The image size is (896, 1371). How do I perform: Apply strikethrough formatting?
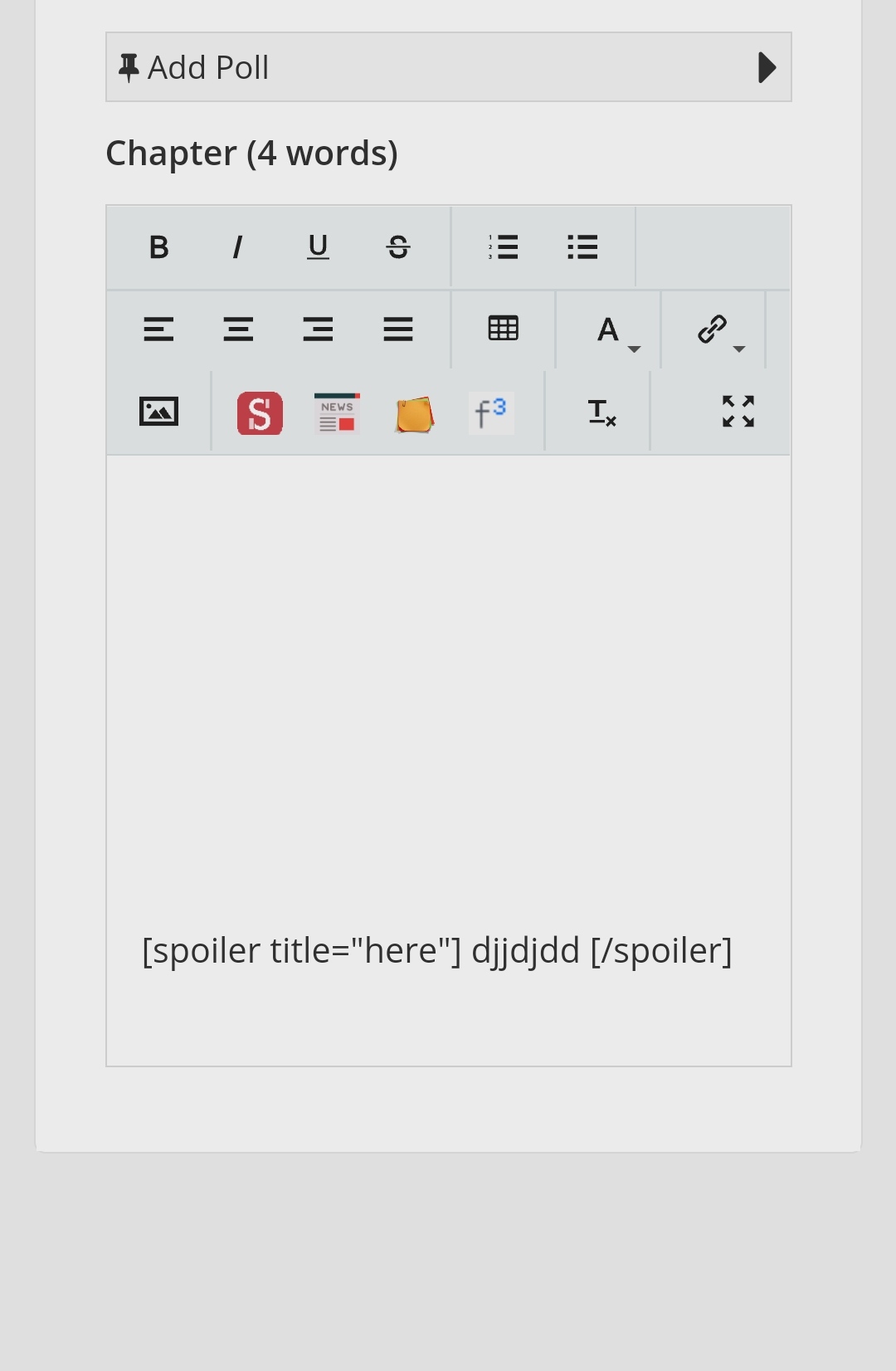tap(398, 247)
